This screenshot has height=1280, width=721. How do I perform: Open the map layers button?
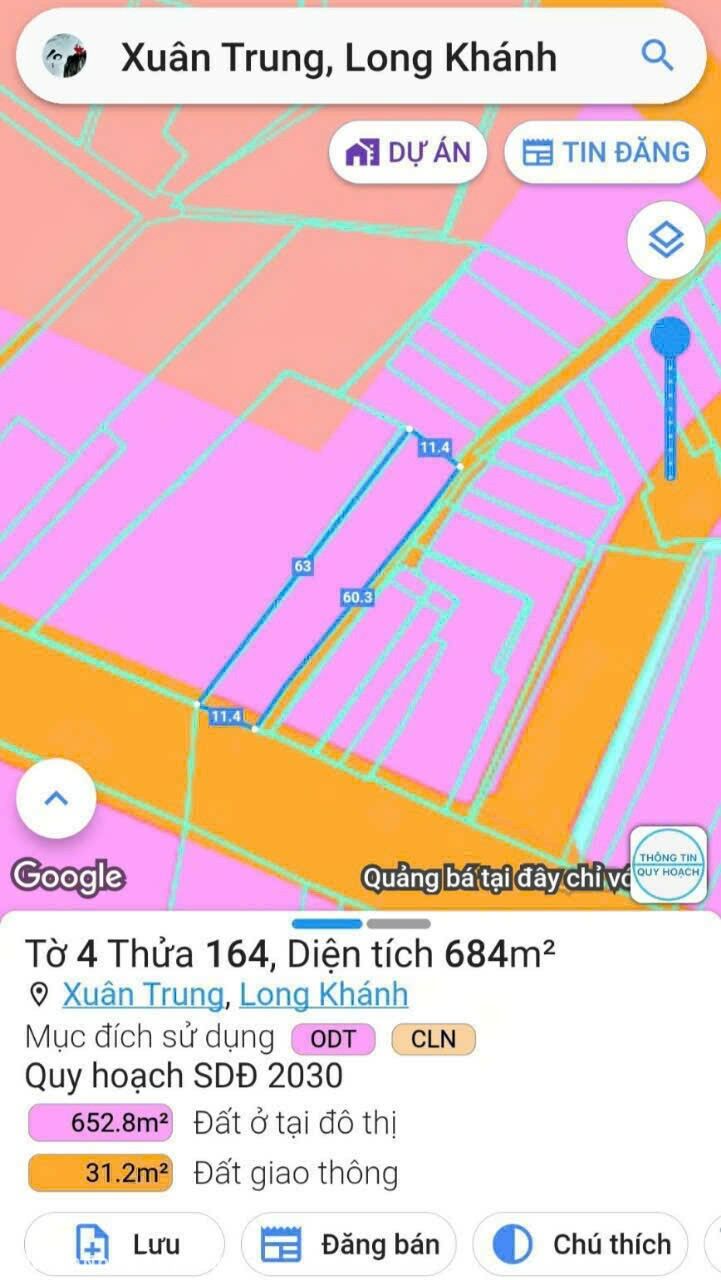click(666, 241)
